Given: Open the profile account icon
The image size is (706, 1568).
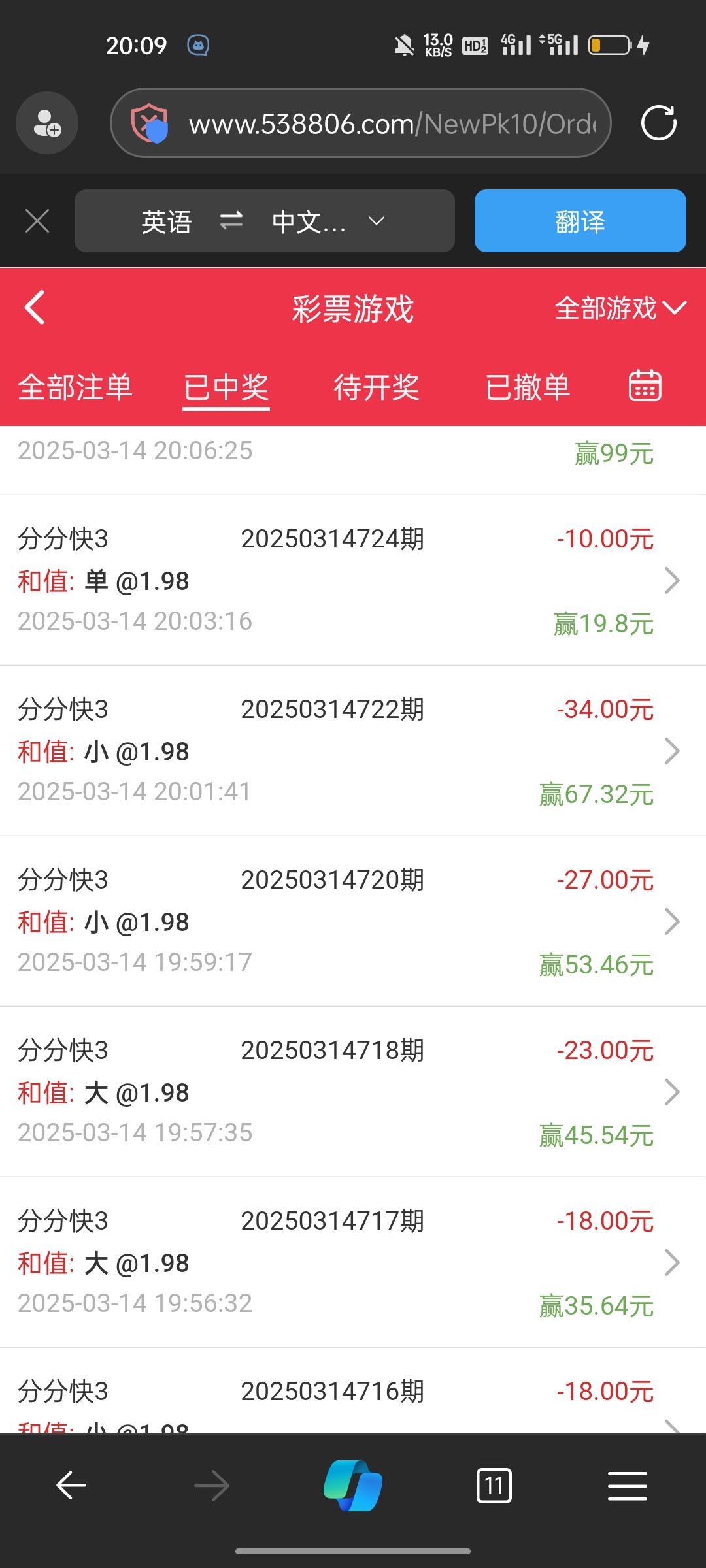Looking at the screenshot, I should (x=47, y=123).
